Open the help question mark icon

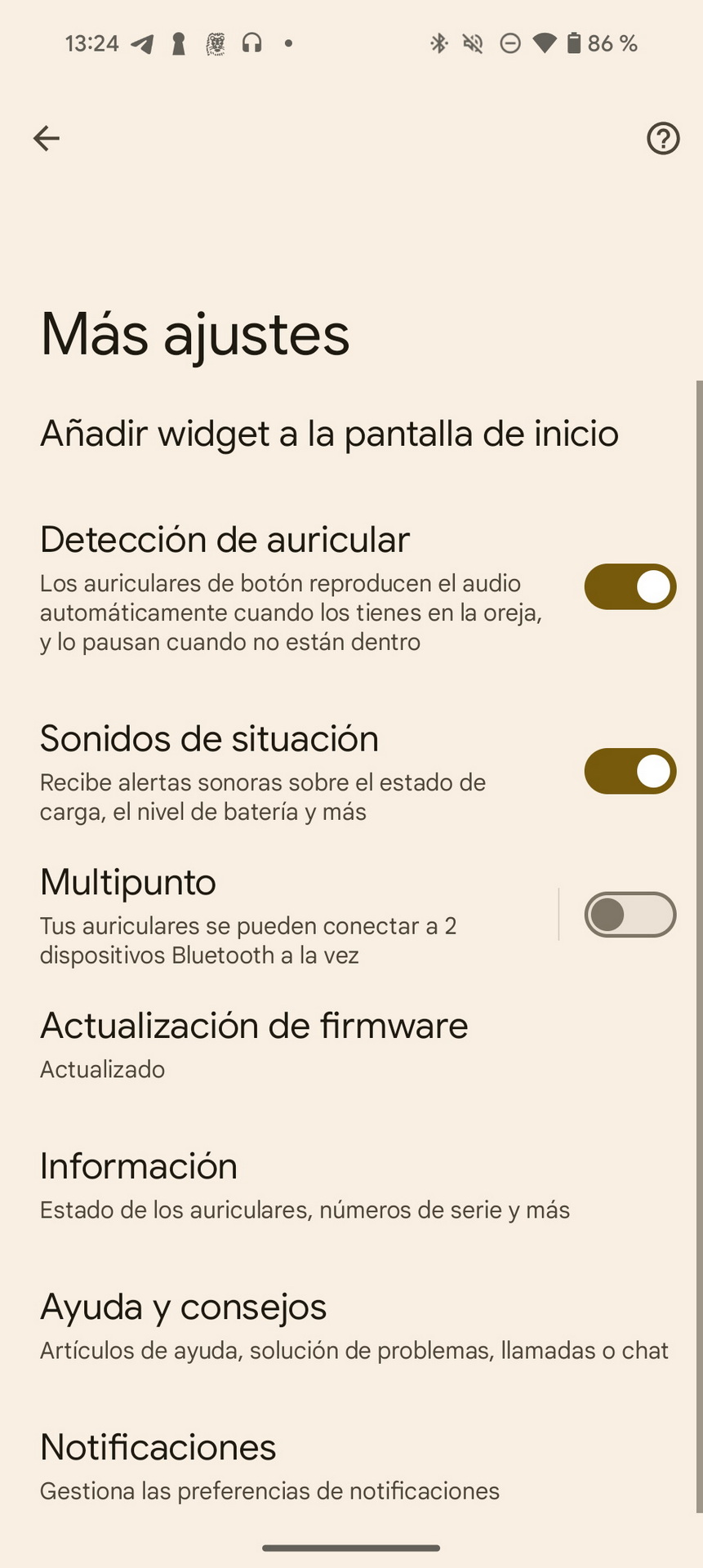(x=663, y=139)
